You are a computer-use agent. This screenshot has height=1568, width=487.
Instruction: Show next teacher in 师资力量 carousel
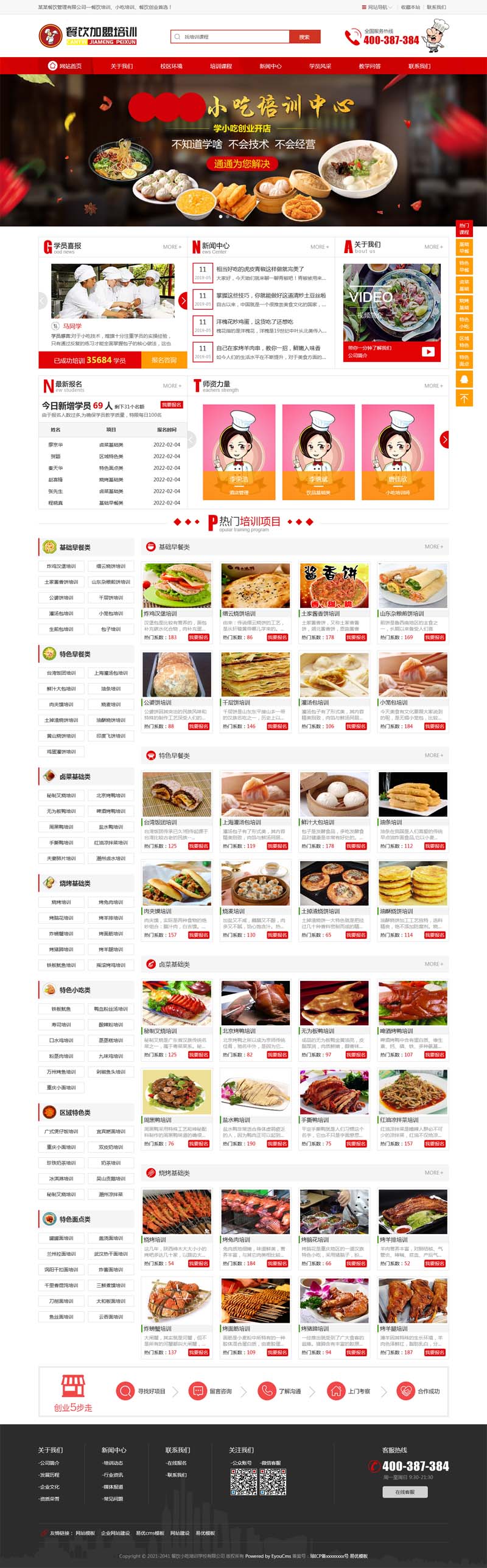click(444, 439)
